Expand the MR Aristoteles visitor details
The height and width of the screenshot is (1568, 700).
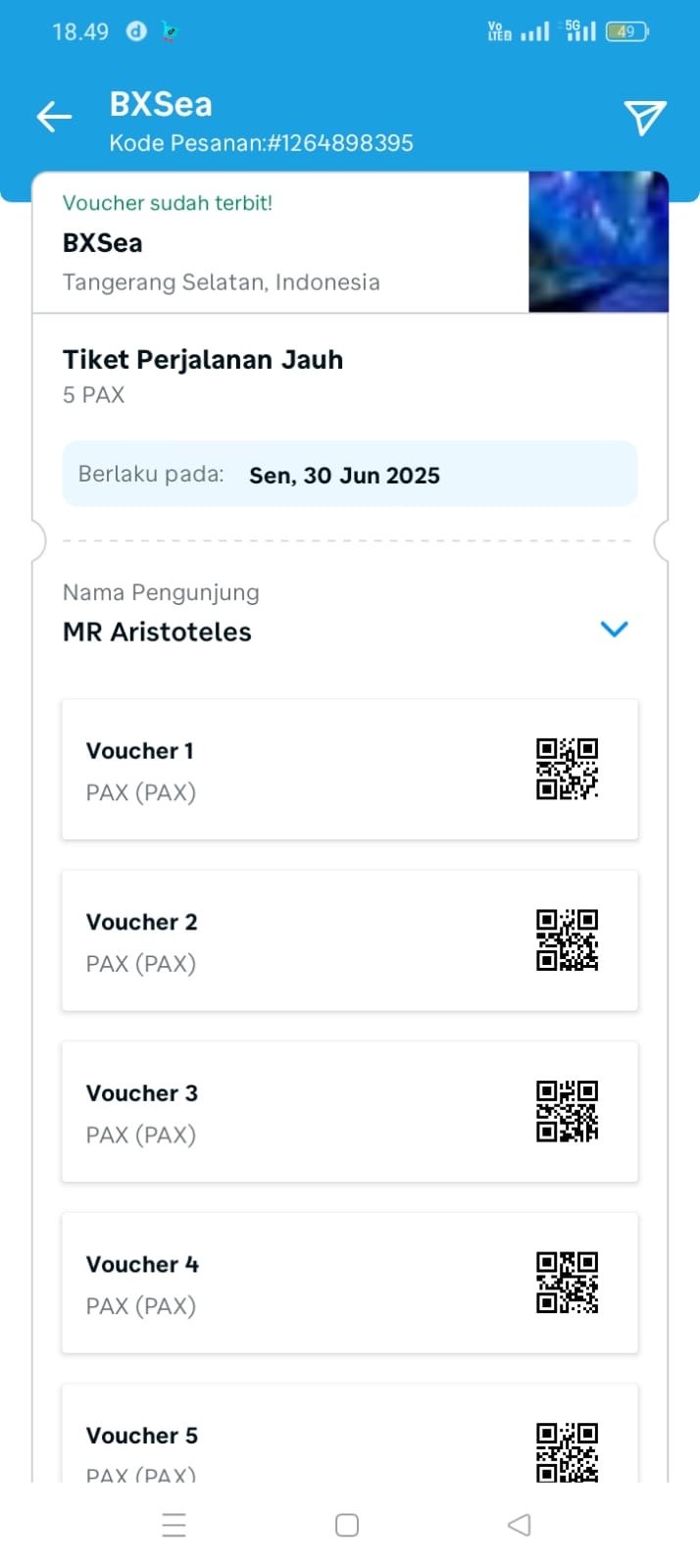pyautogui.click(x=614, y=630)
